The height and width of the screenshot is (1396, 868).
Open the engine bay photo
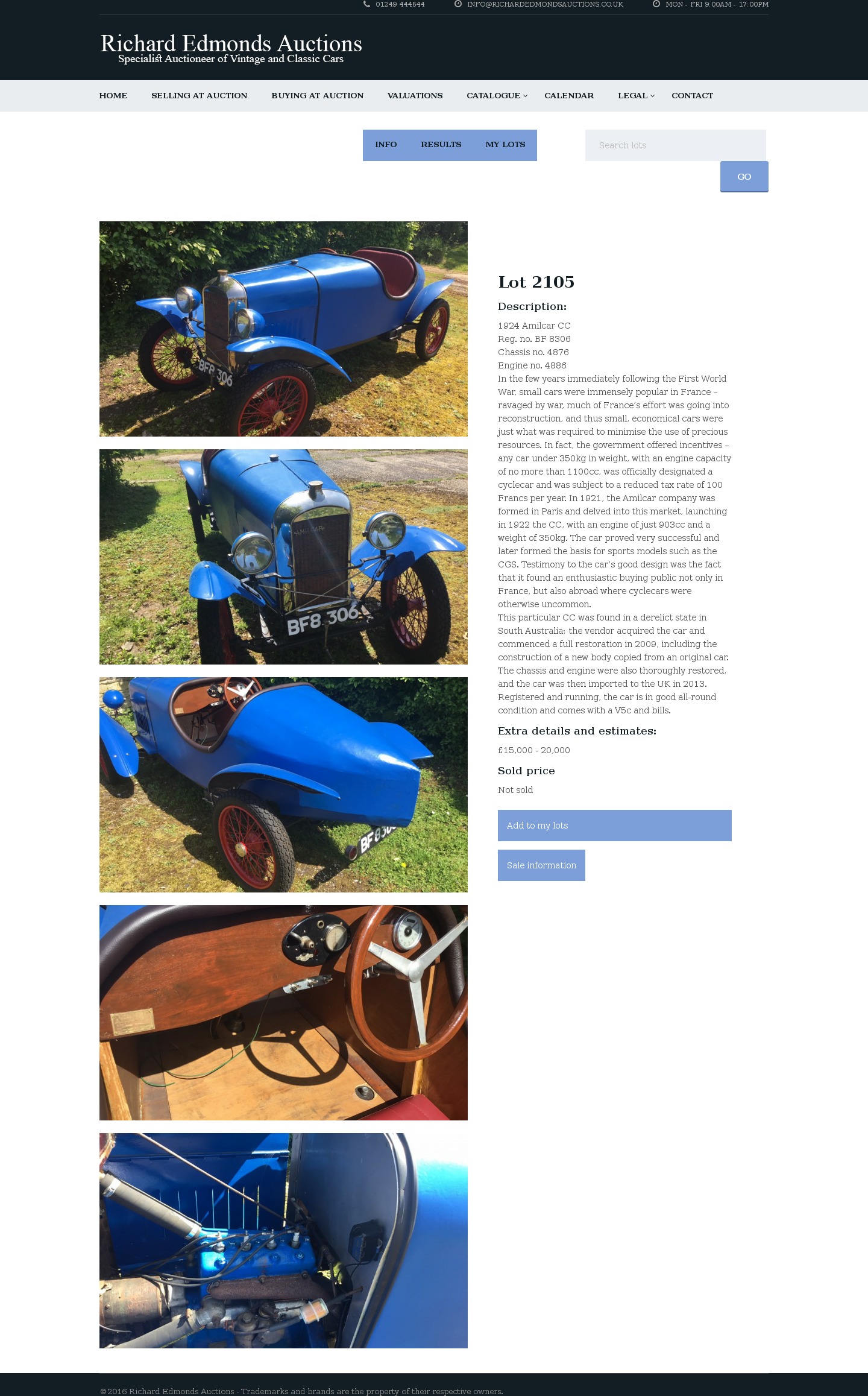(x=283, y=1240)
